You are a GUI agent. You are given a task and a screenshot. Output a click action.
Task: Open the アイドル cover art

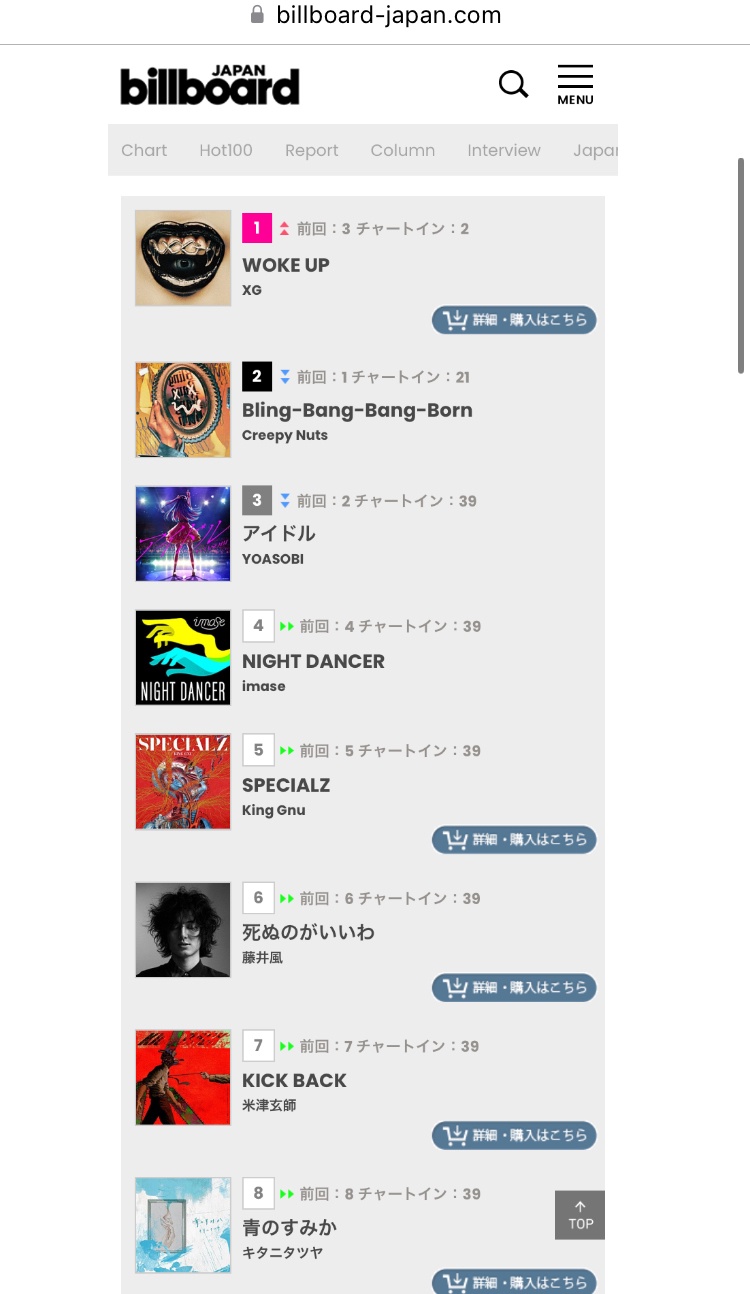coord(183,533)
